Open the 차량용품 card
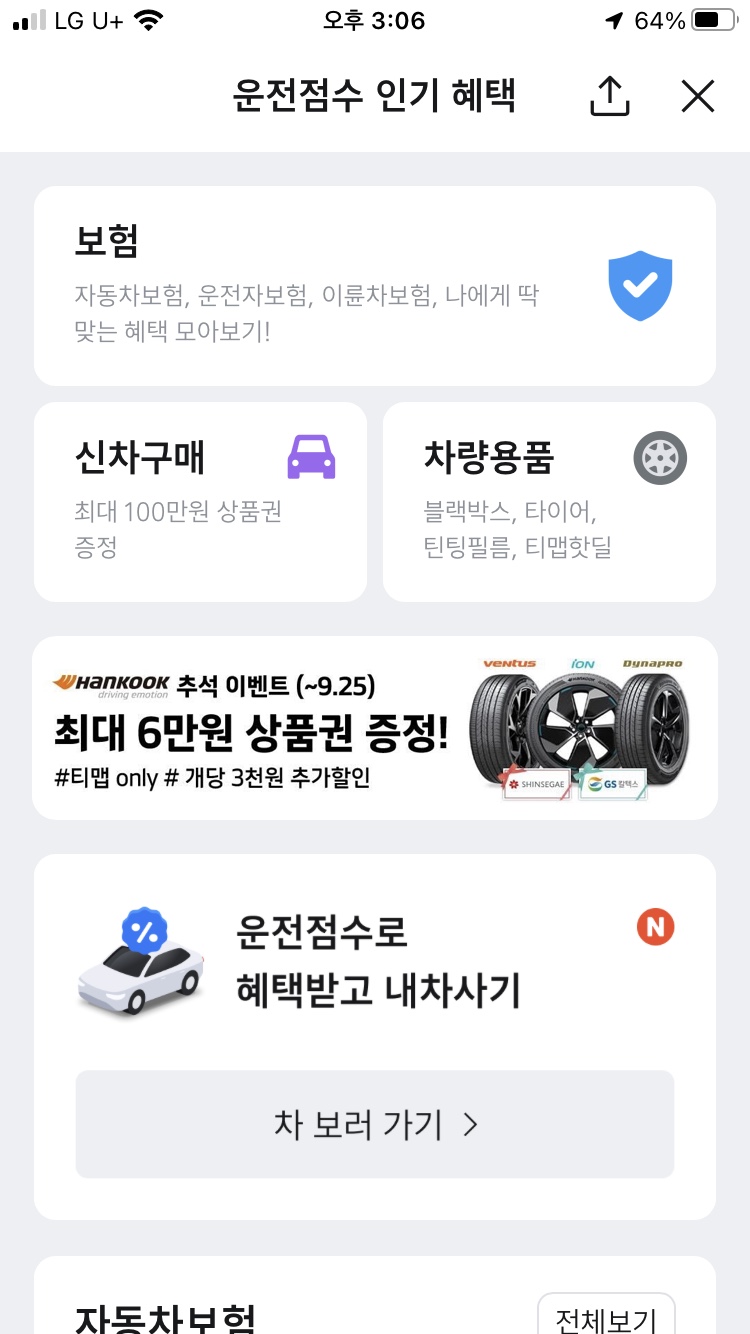Screen dimensions: 750x1334 [x=549, y=502]
